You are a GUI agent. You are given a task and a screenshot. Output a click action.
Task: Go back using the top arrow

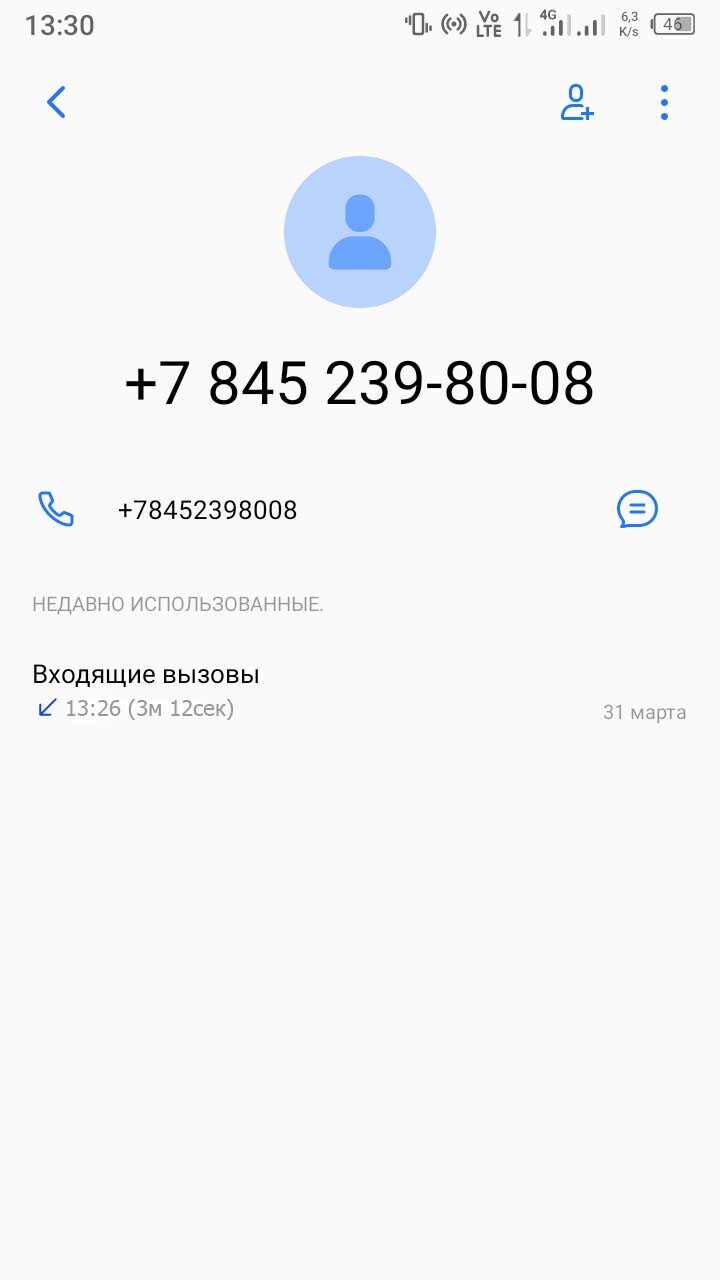pyautogui.click(x=56, y=102)
